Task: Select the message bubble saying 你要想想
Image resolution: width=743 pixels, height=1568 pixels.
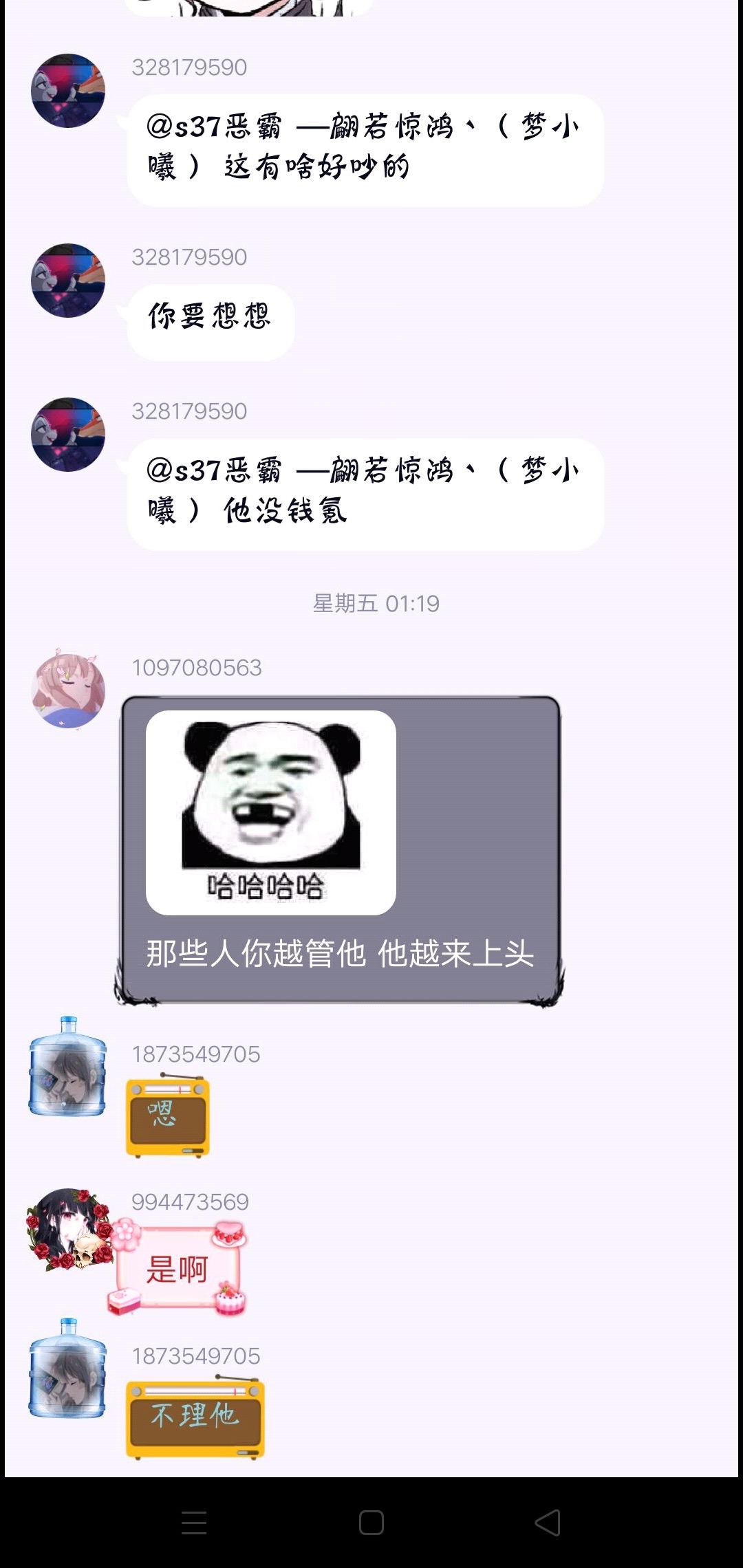Action: tap(210, 320)
